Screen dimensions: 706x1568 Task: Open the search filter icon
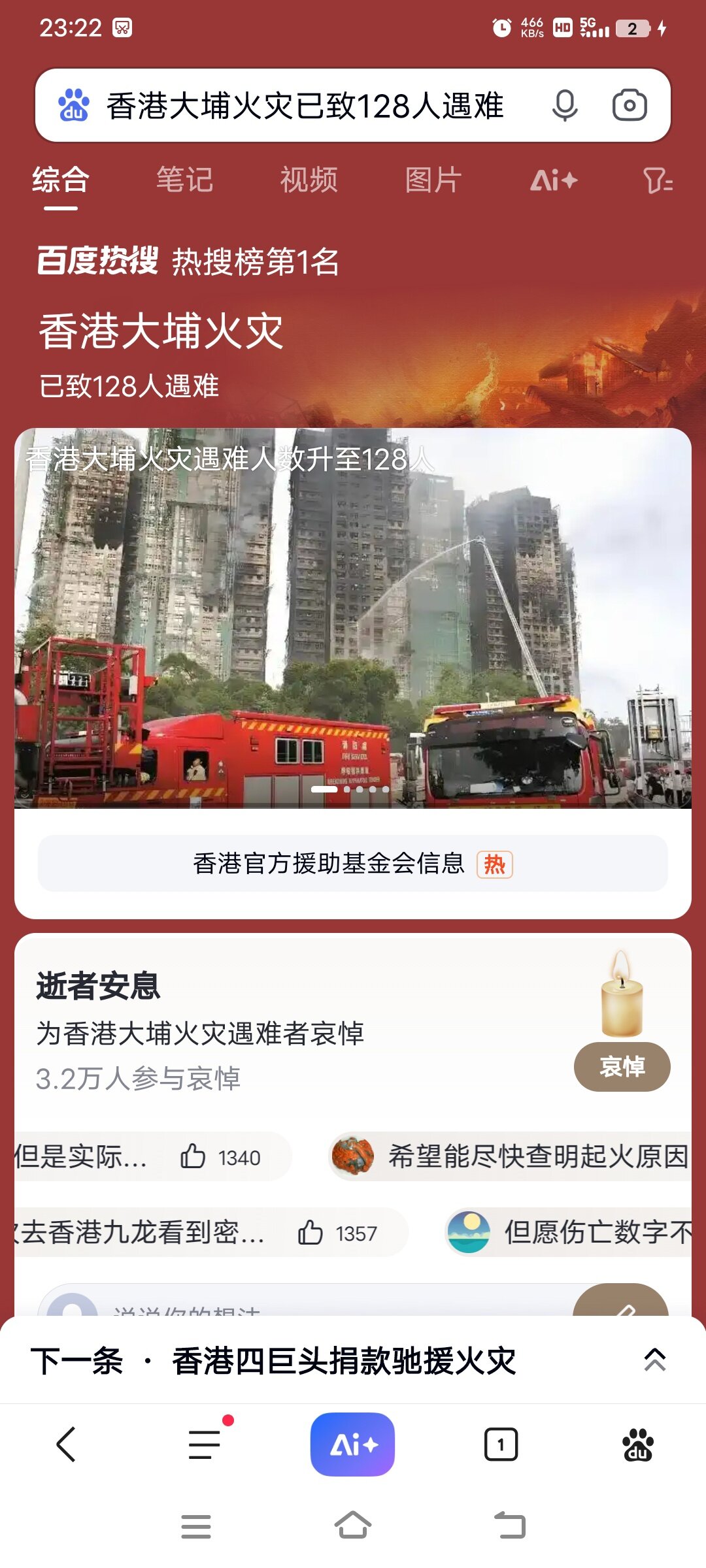[x=657, y=180]
